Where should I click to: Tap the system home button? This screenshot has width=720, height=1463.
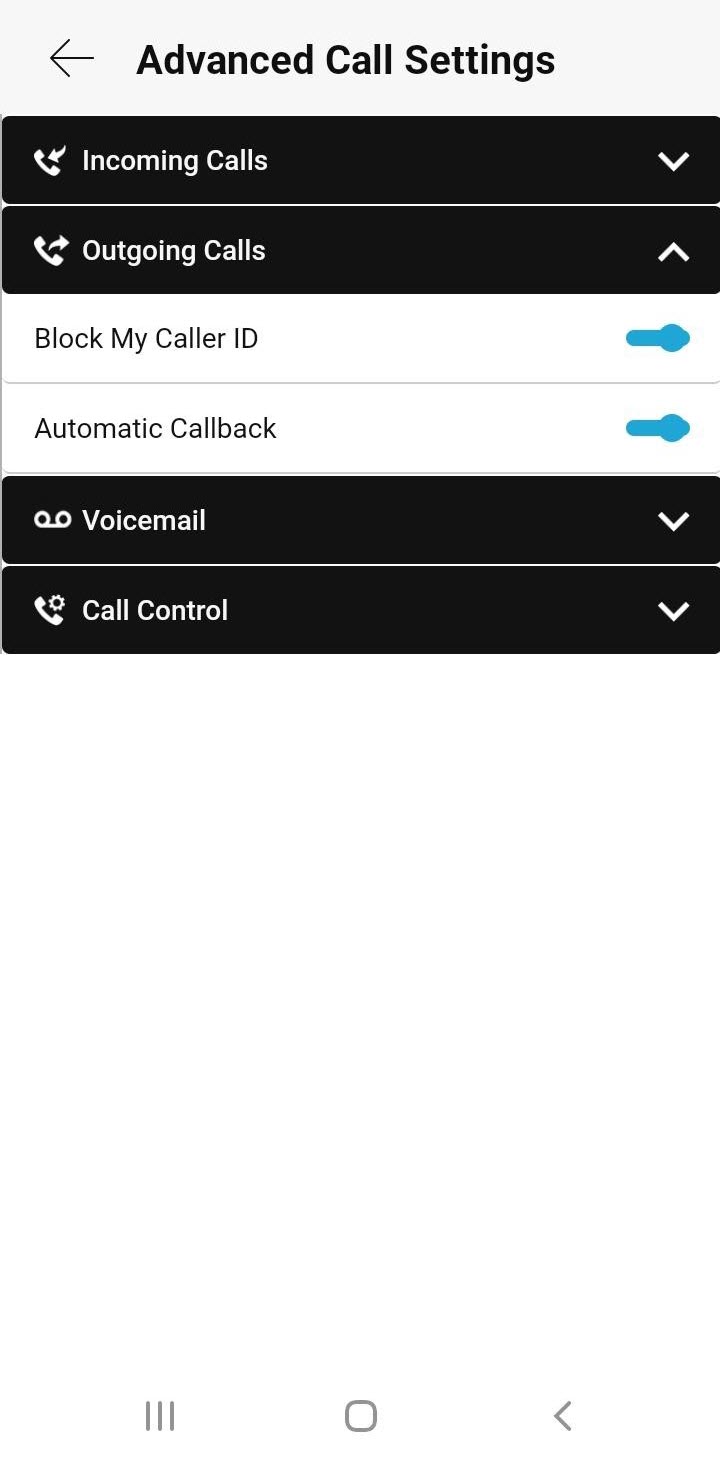click(360, 1416)
